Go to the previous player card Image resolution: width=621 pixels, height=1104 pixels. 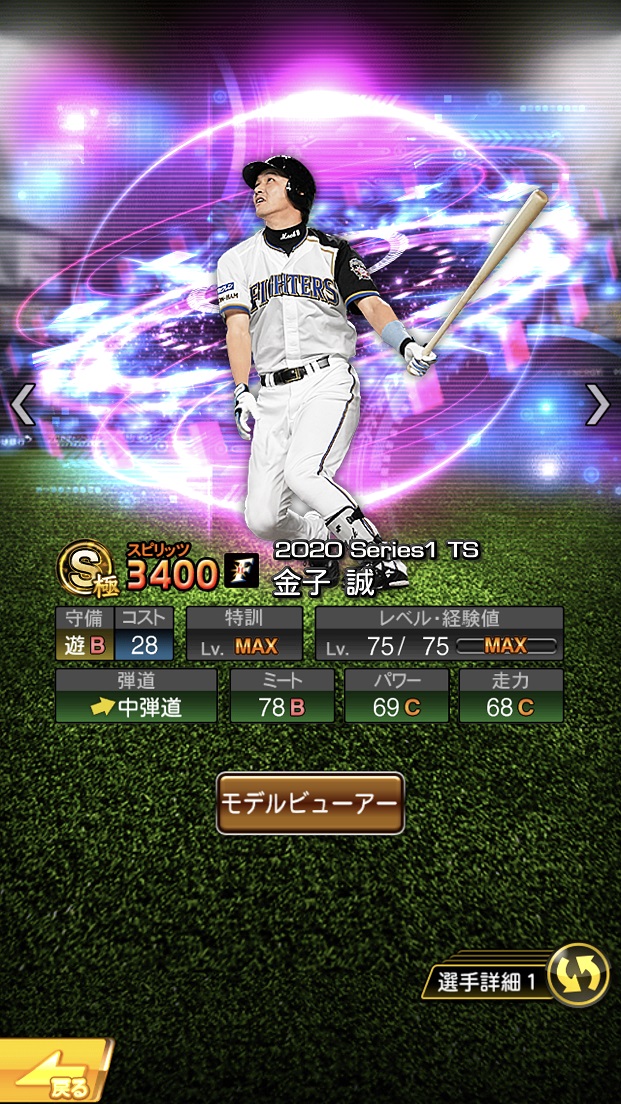(x=22, y=404)
